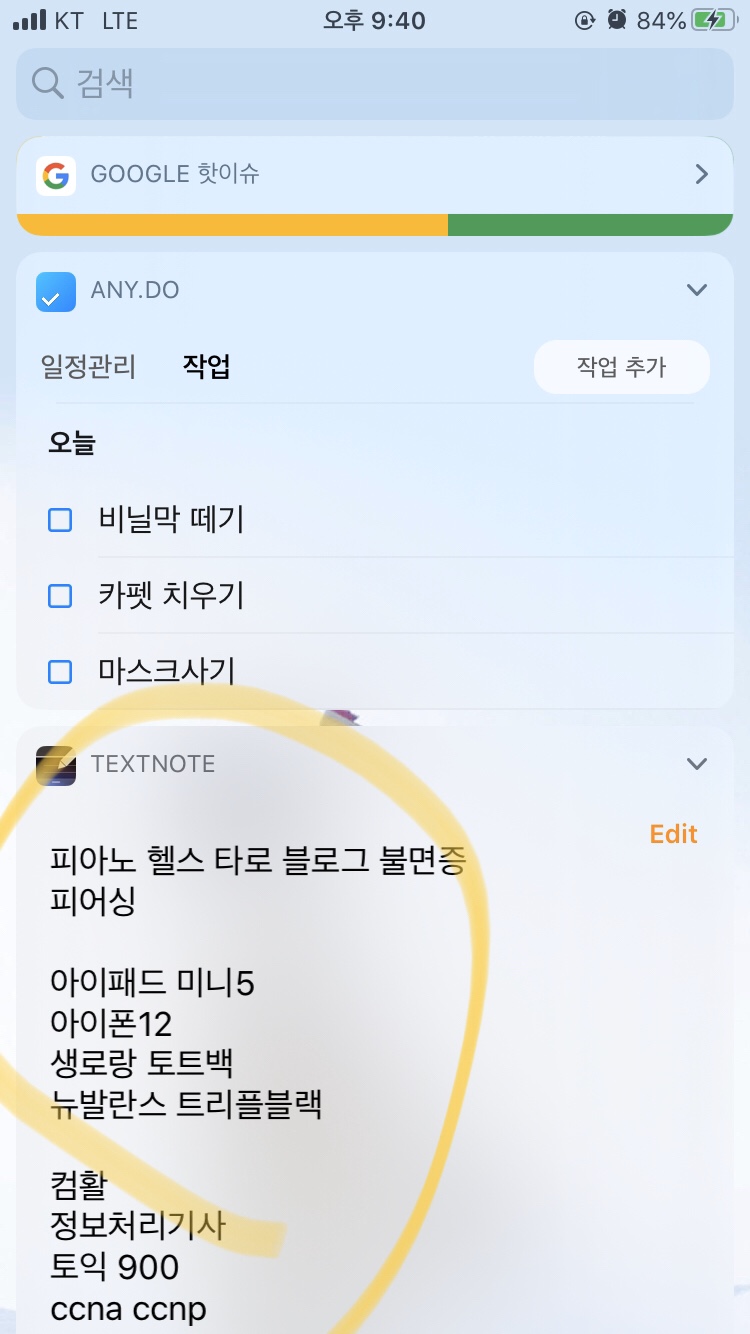750x1334 pixels.
Task: Tap the magnifying glass search icon
Action: 46,84
